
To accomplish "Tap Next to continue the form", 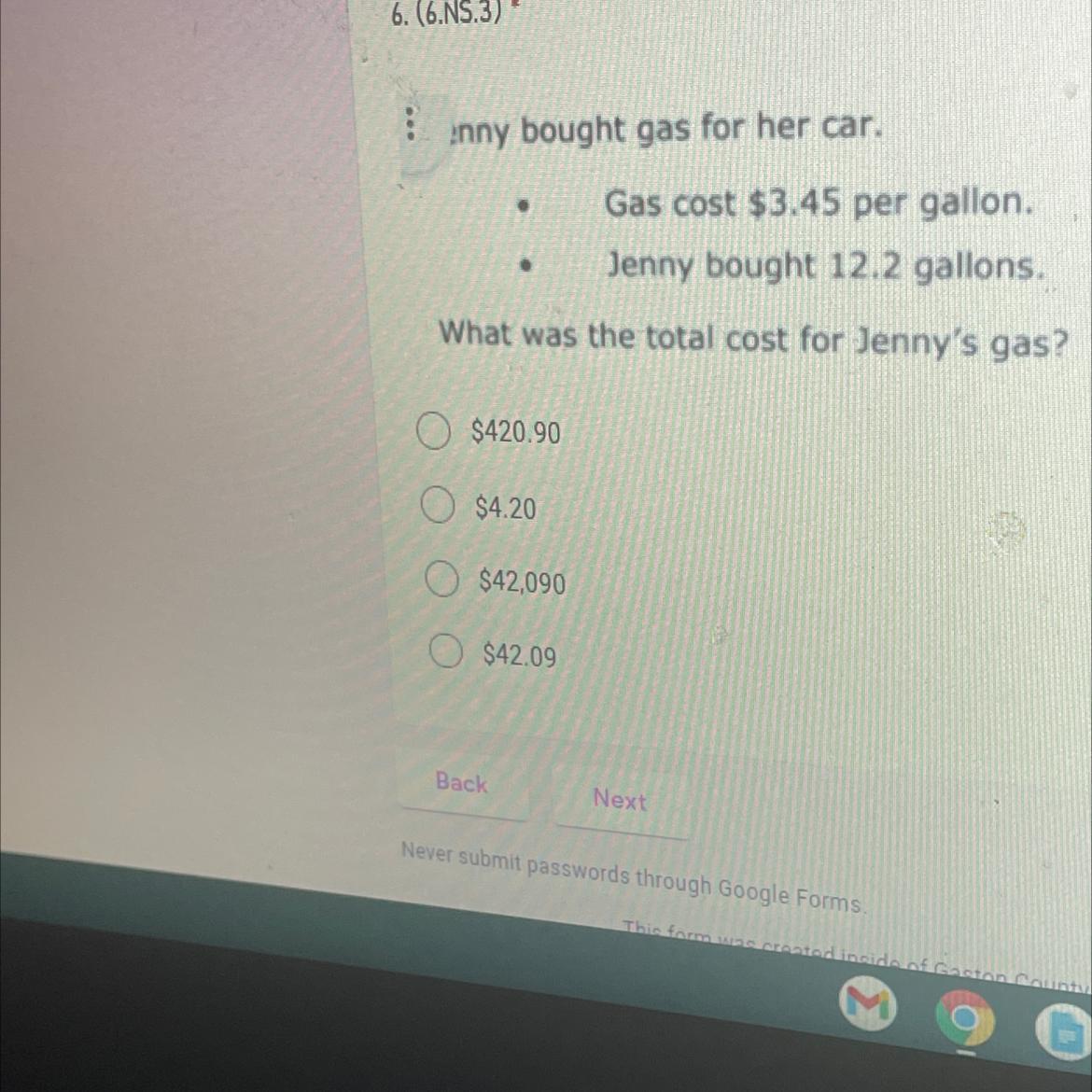I will coord(620,800).
